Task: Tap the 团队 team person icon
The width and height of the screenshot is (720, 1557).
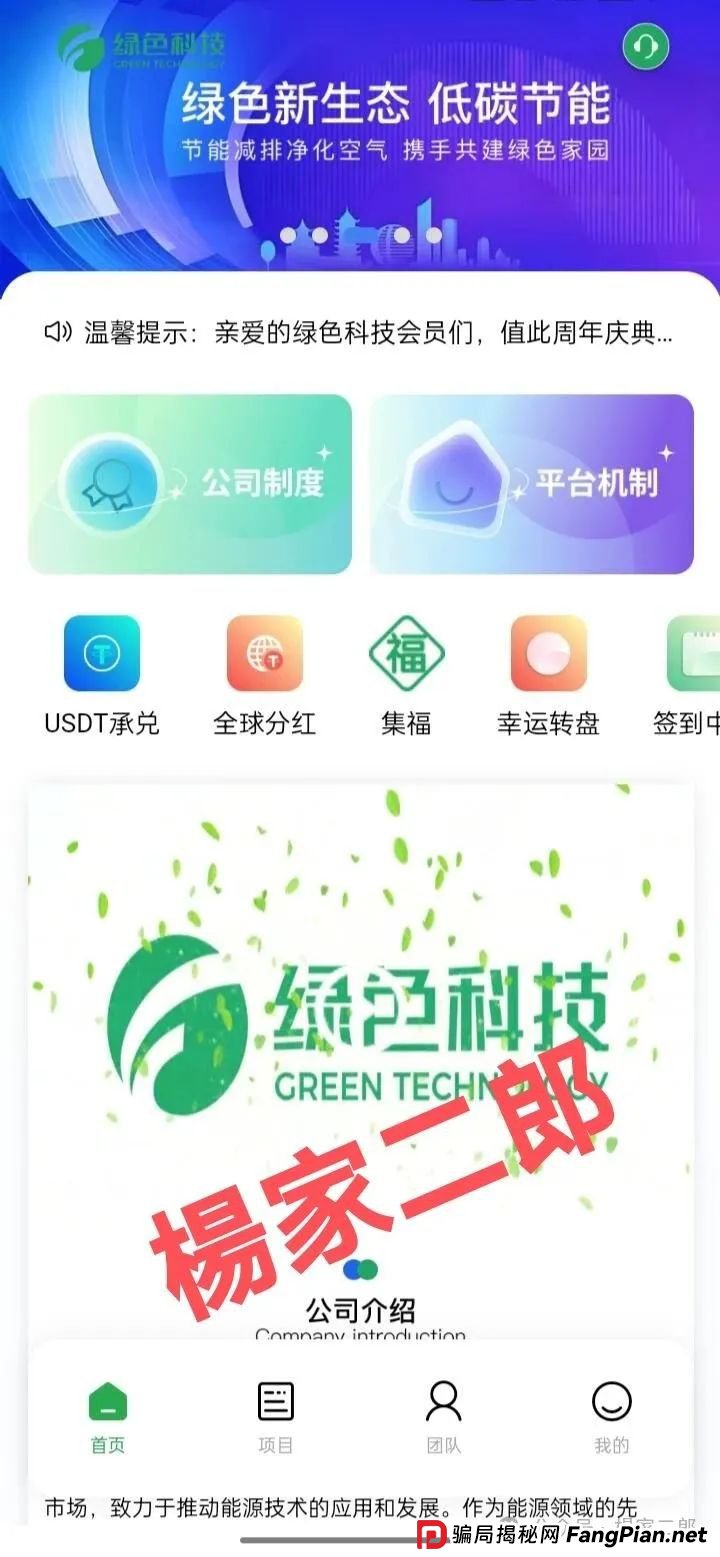Action: (444, 1404)
